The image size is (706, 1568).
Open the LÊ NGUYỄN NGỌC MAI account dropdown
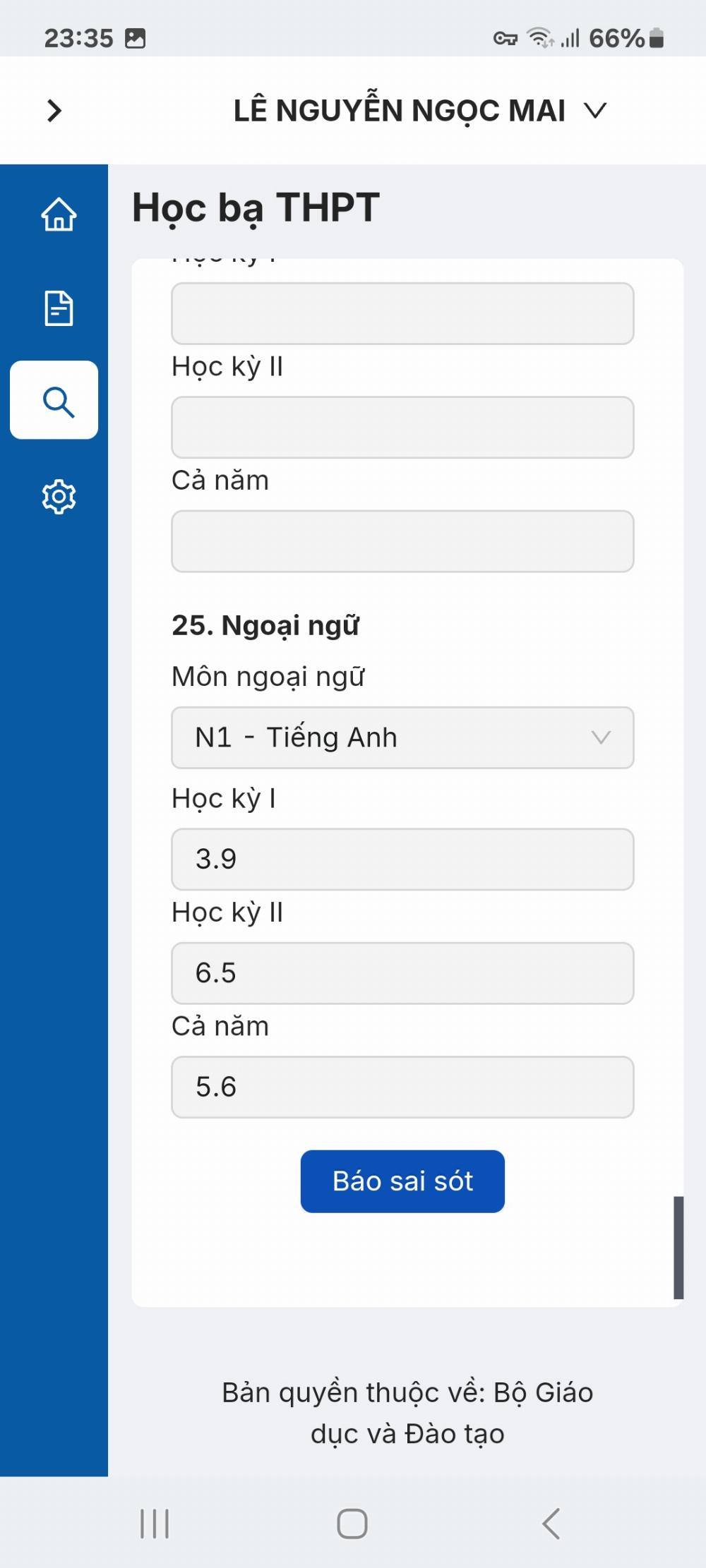coord(420,111)
